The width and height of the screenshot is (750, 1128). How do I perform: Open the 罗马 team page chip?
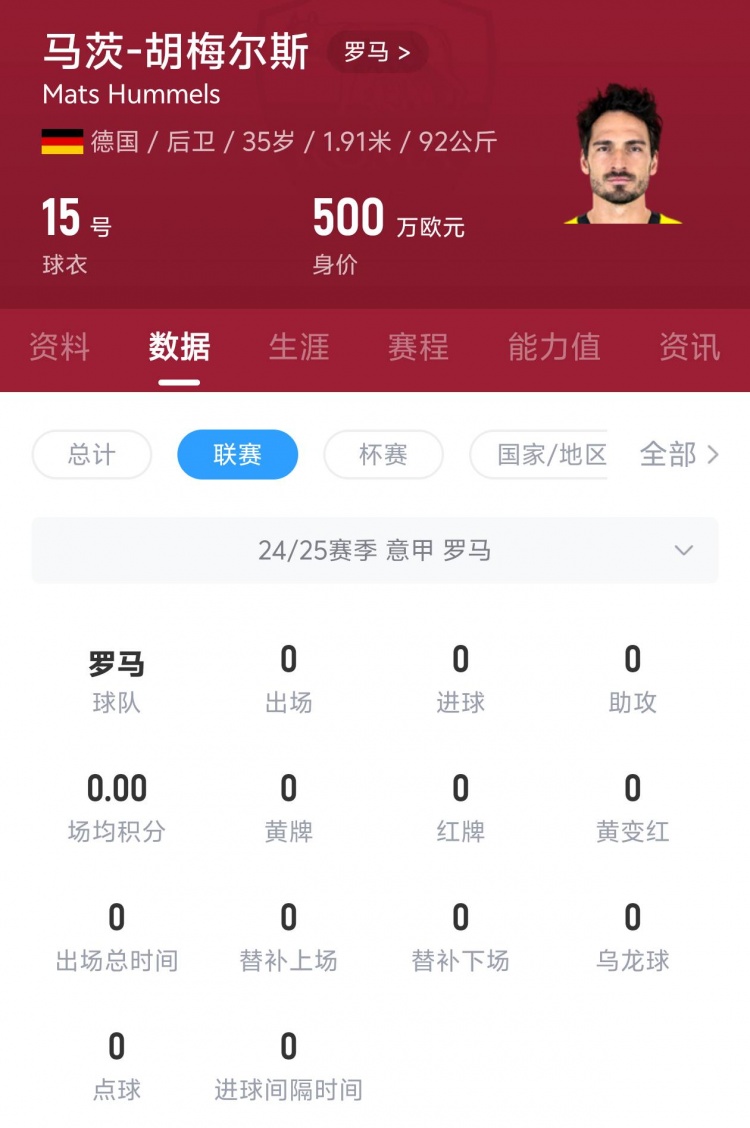[377, 52]
